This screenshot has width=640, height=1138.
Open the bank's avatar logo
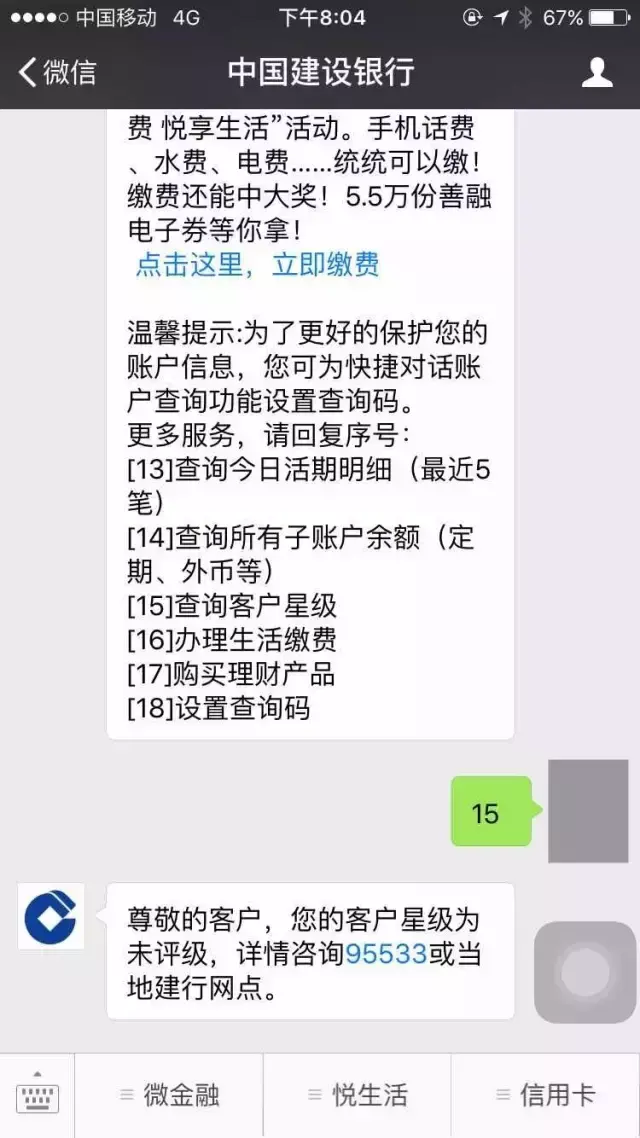51,916
